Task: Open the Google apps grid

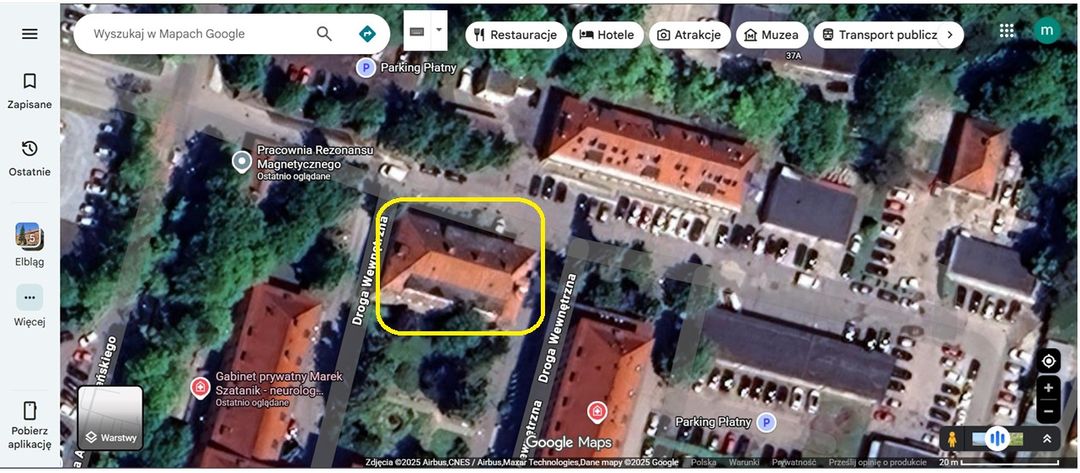Action: [x=1007, y=31]
